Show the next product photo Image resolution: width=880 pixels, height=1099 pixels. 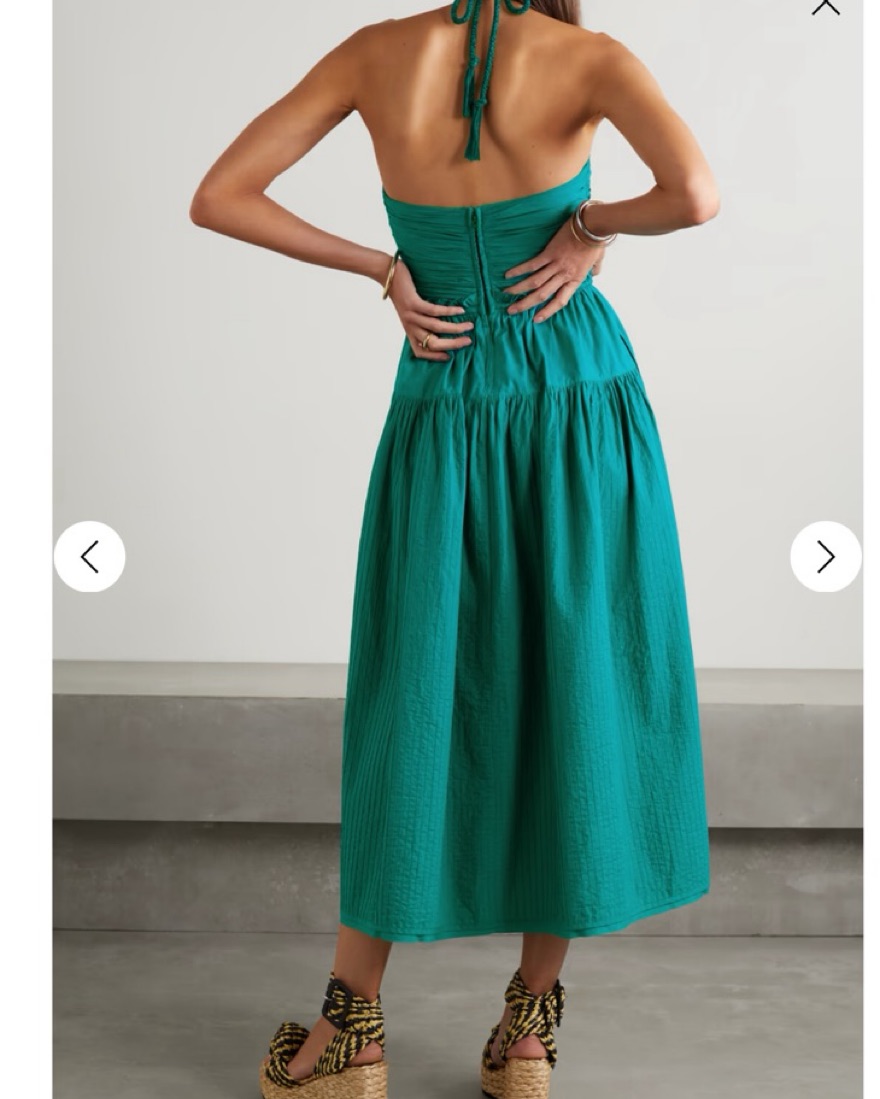tap(825, 557)
